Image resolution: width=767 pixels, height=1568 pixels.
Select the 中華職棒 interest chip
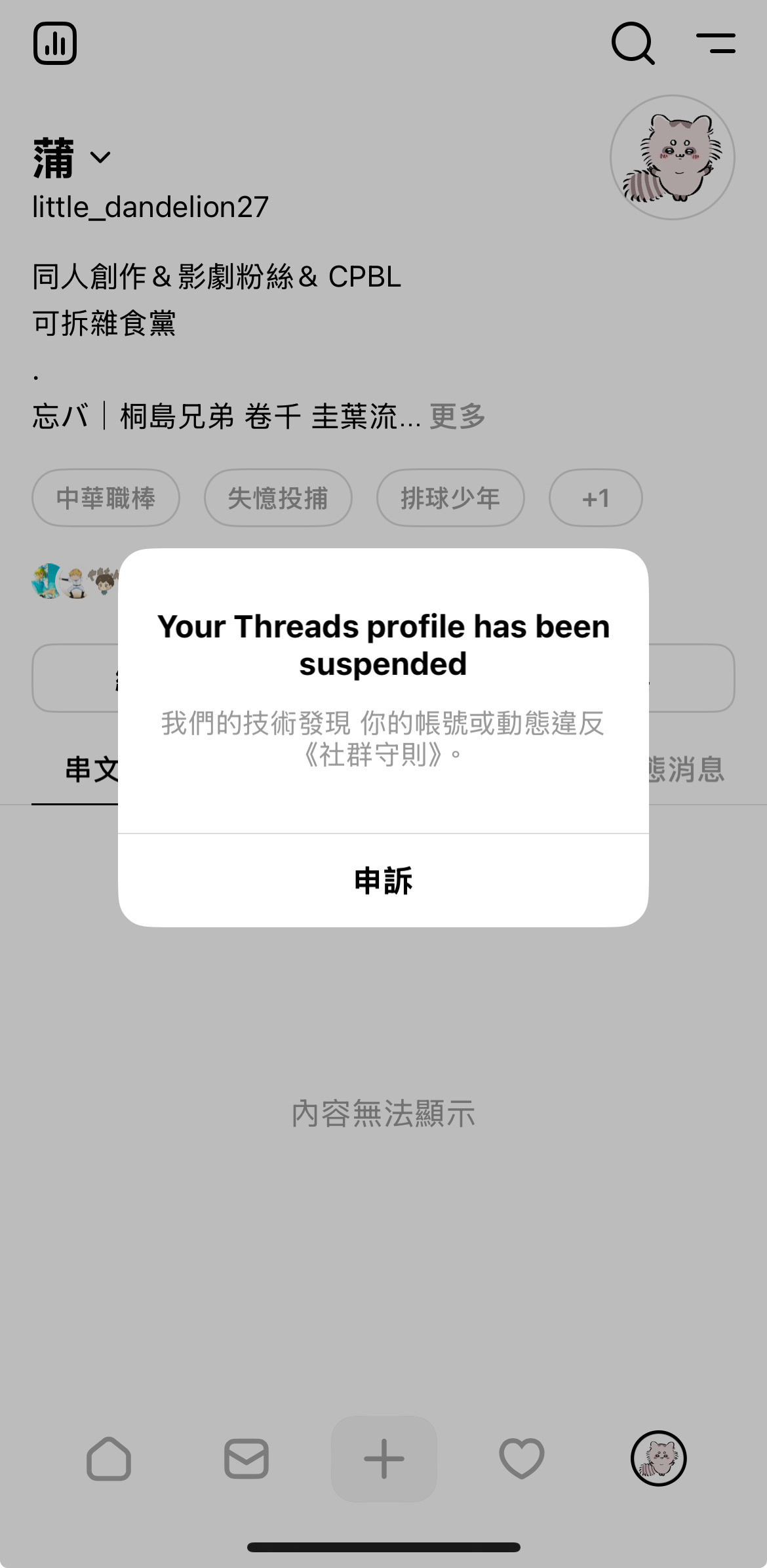coord(106,498)
